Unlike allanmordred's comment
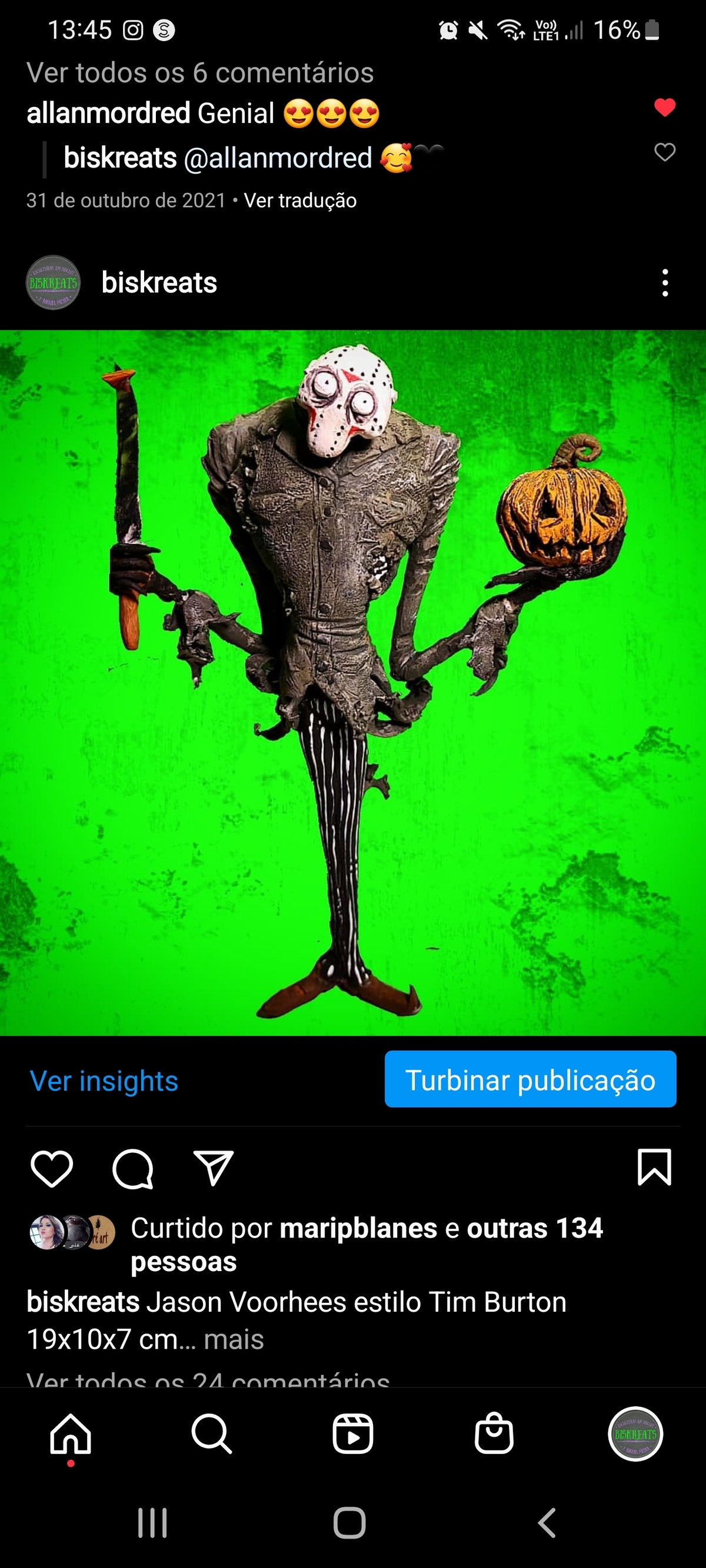 click(665, 108)
